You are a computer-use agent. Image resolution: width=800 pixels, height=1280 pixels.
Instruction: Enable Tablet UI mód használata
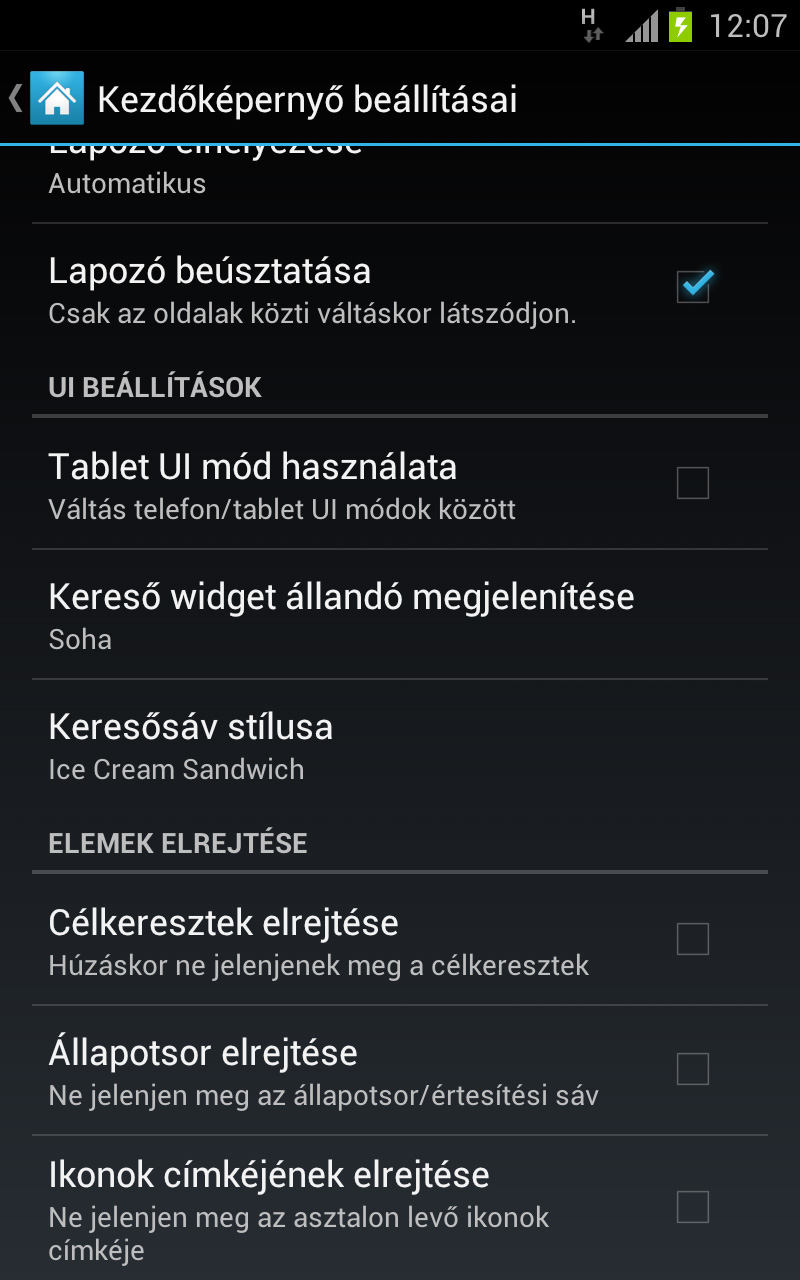(x=693, y=483)
